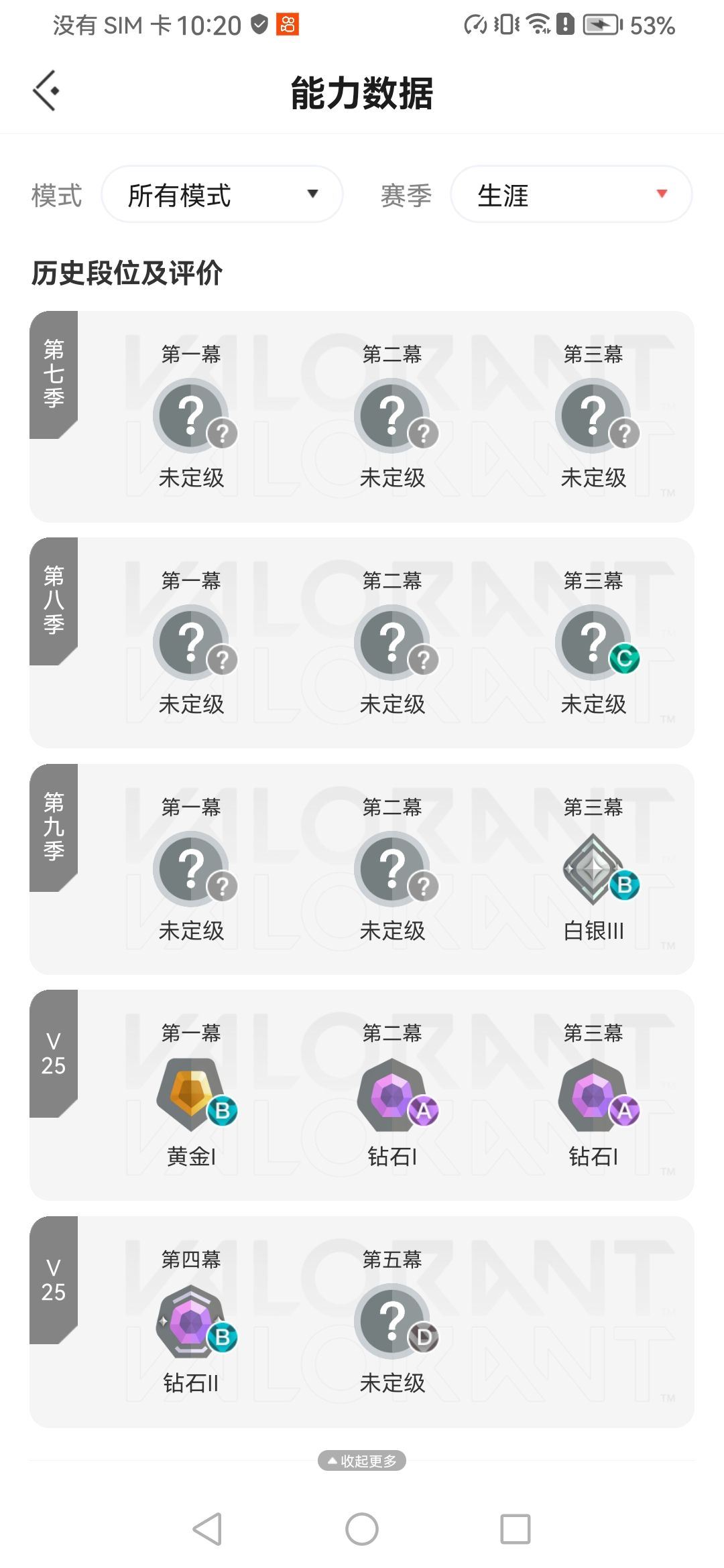Open the system recent apps view

coord(515,1529)
